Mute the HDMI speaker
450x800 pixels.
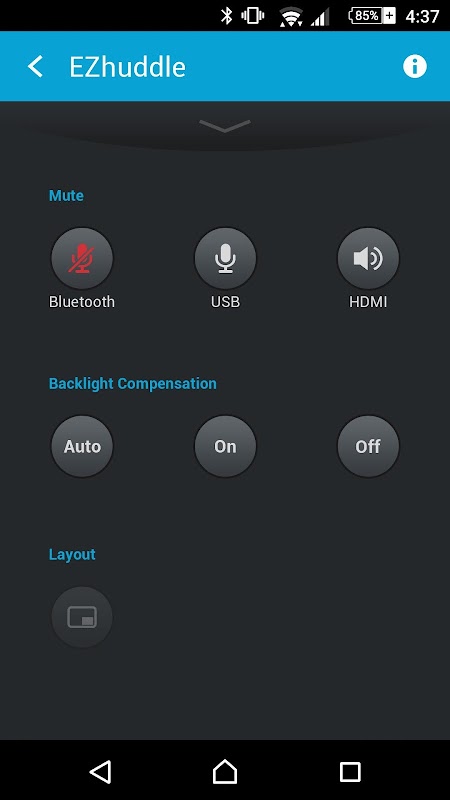coord(368,259)
